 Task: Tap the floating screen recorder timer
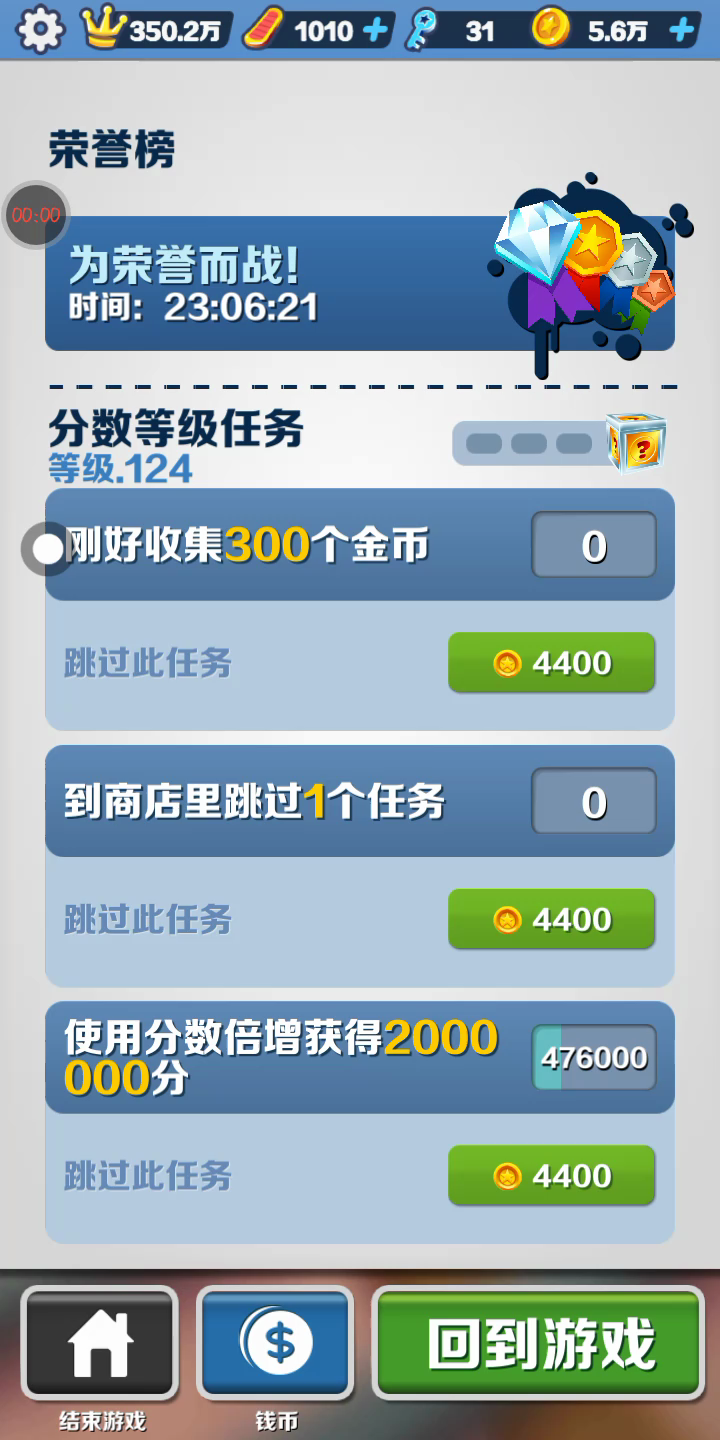coord(36,214)
